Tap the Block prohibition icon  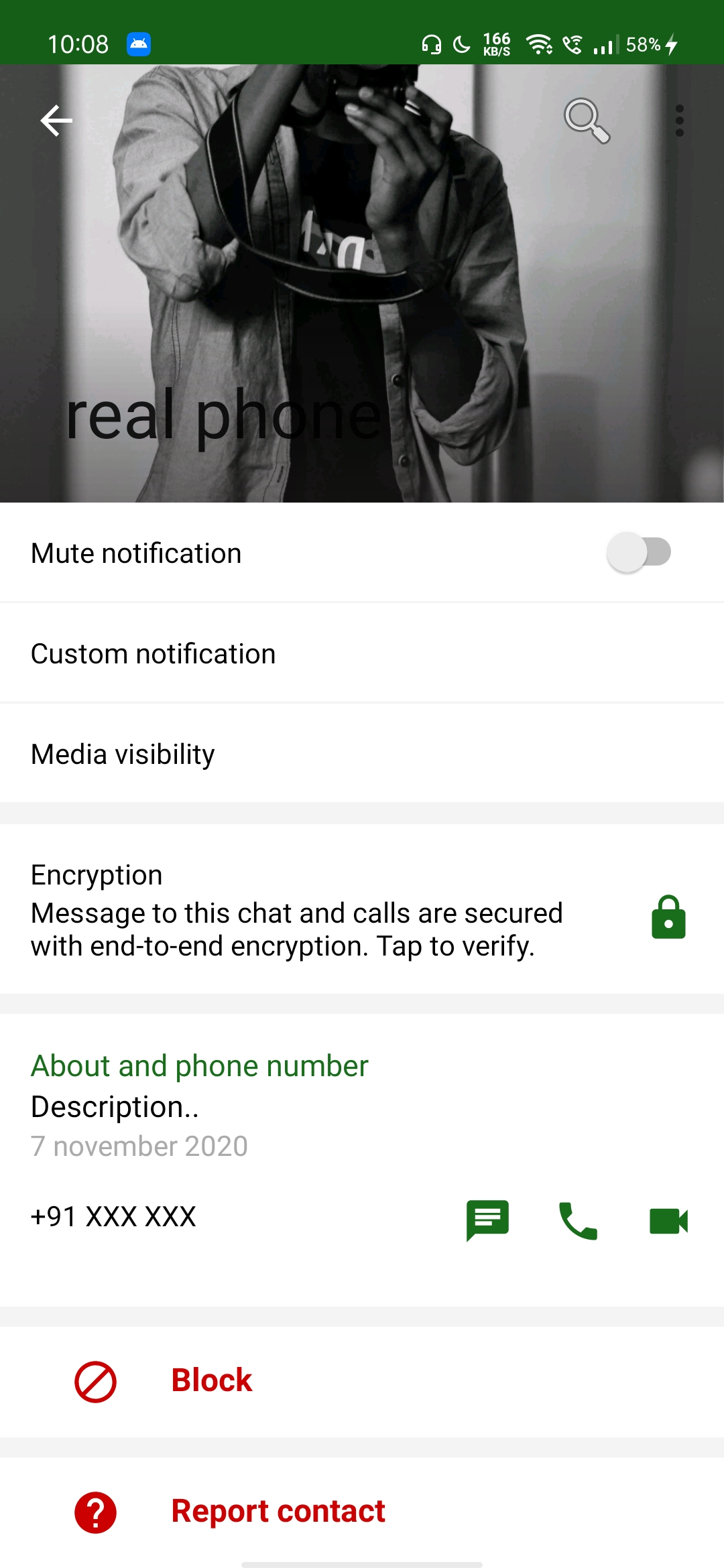94,1380
